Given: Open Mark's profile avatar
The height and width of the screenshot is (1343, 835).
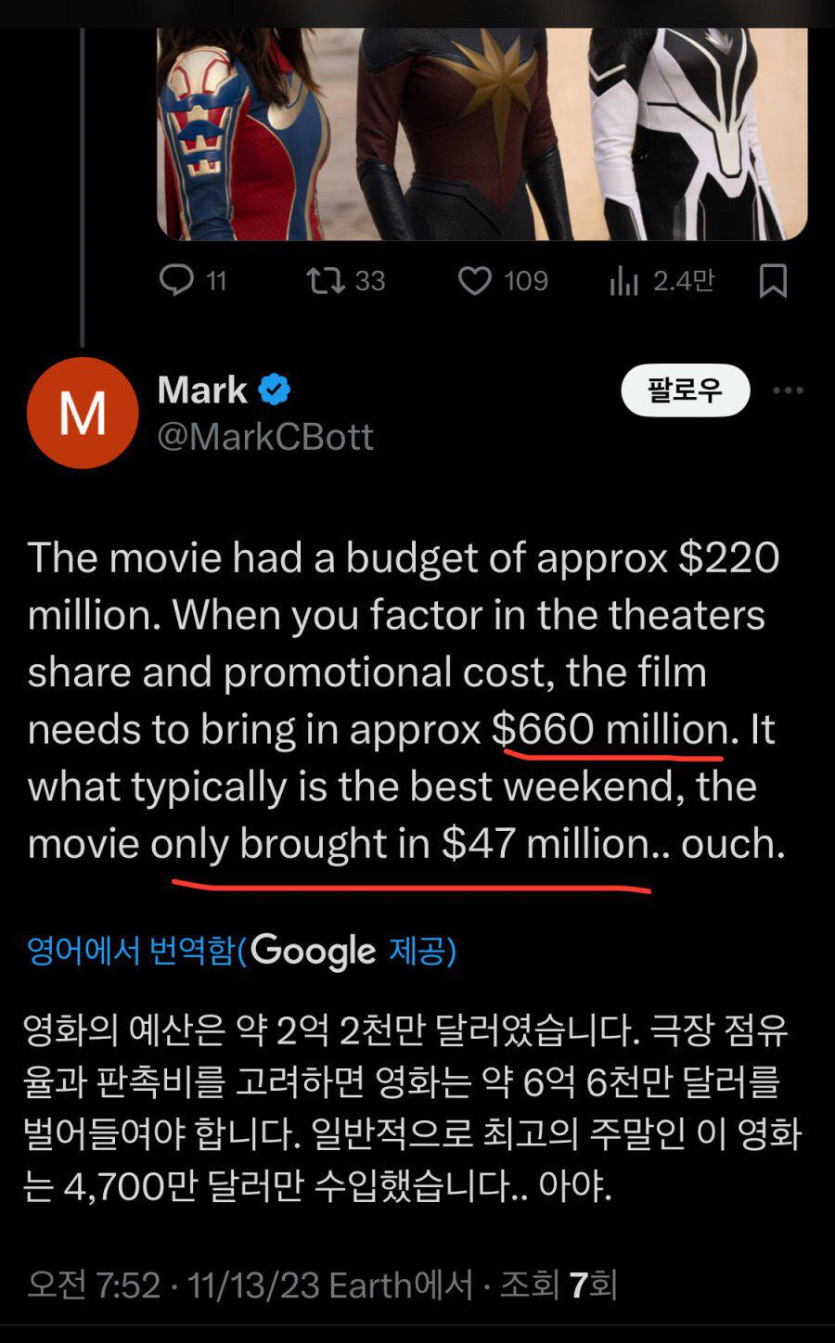Looking at the screenshot, I should tap(83, 413).
